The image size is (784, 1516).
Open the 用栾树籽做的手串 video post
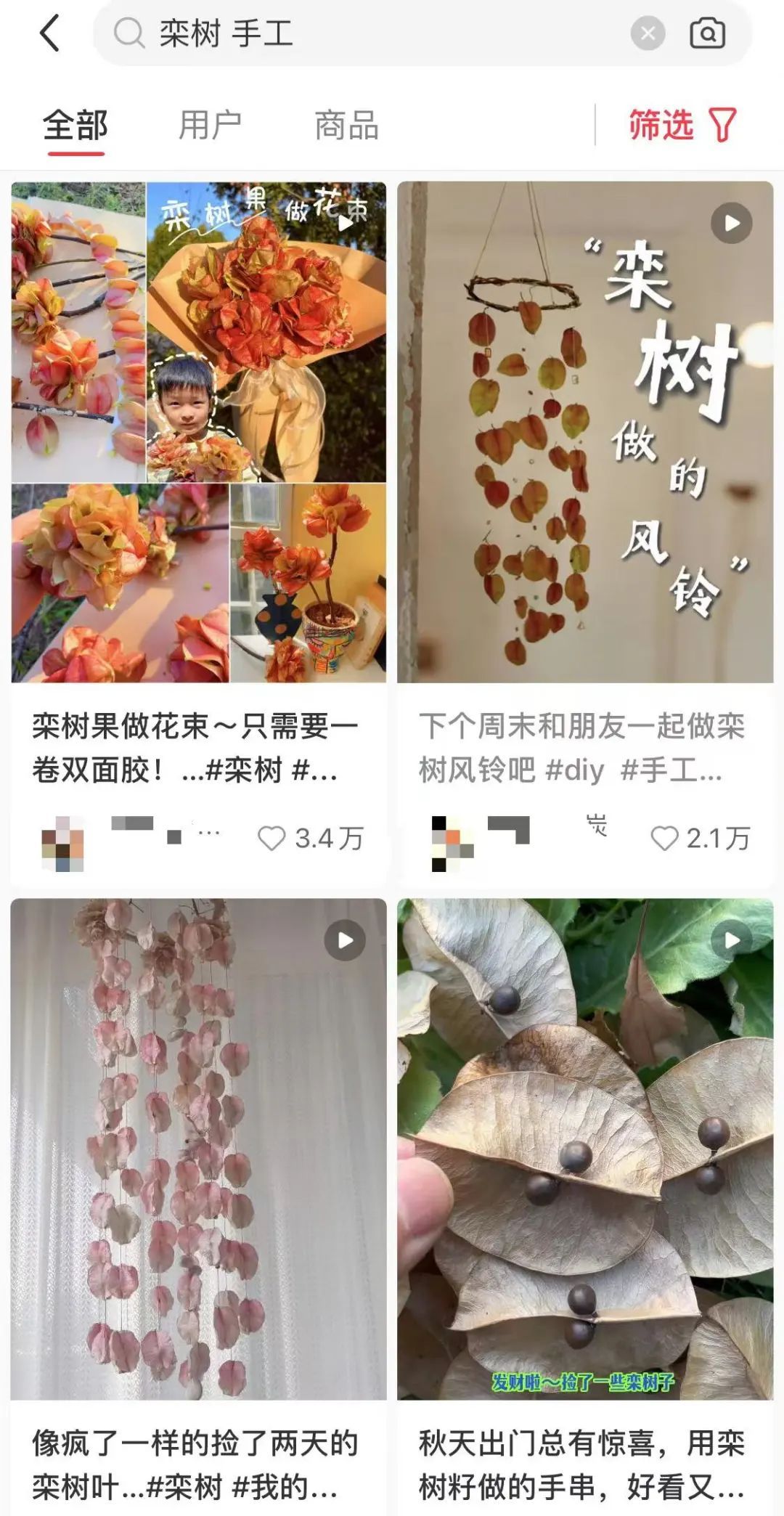click(585, 1149)
